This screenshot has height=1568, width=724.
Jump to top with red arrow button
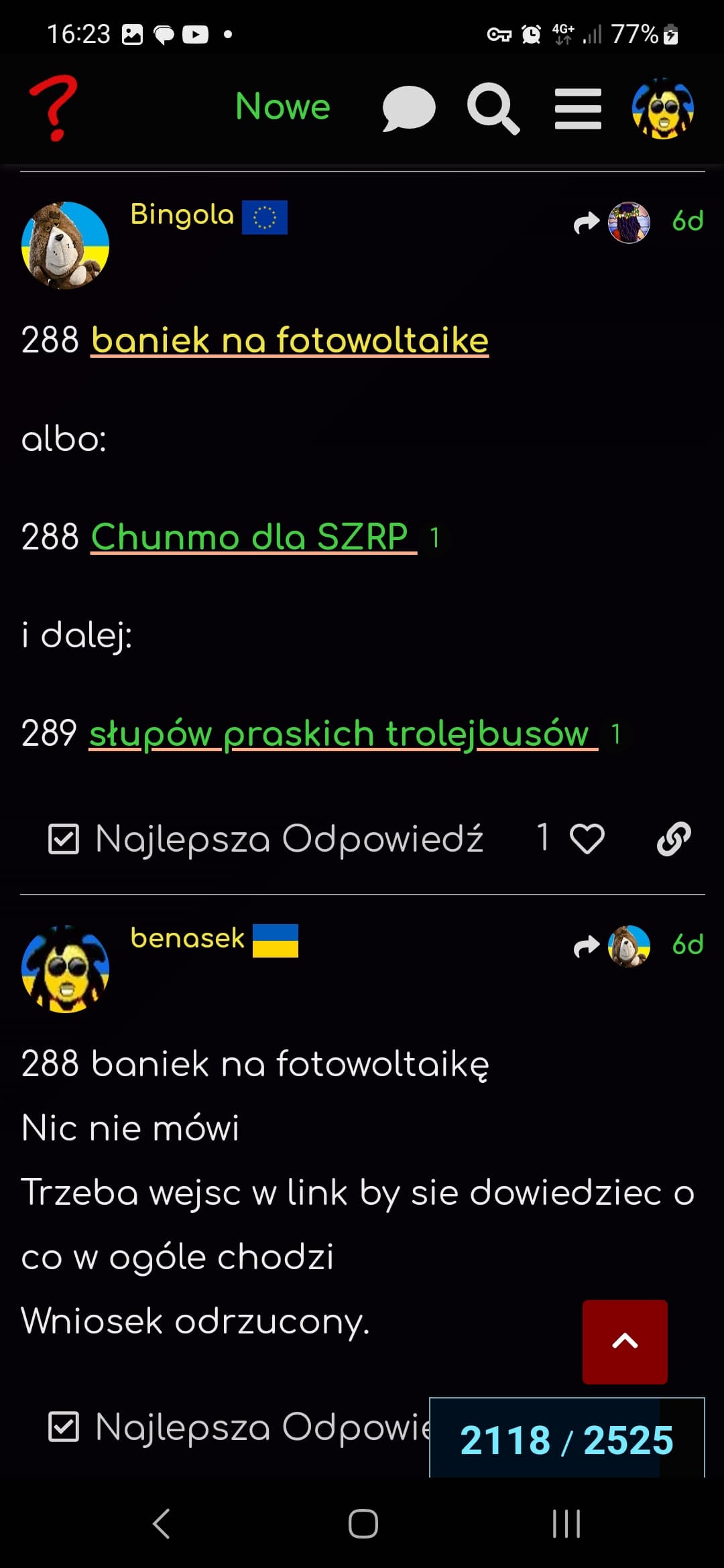click(x=625, y=1342)
